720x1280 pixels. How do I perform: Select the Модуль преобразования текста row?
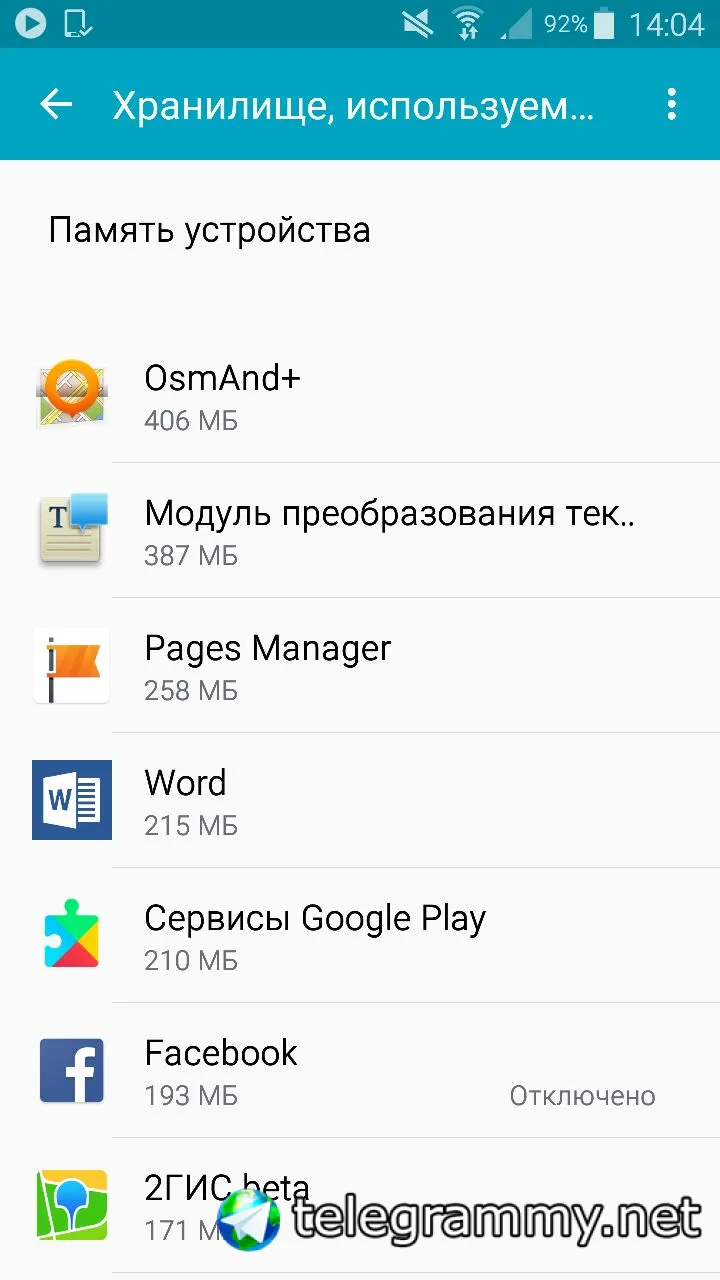360,531
